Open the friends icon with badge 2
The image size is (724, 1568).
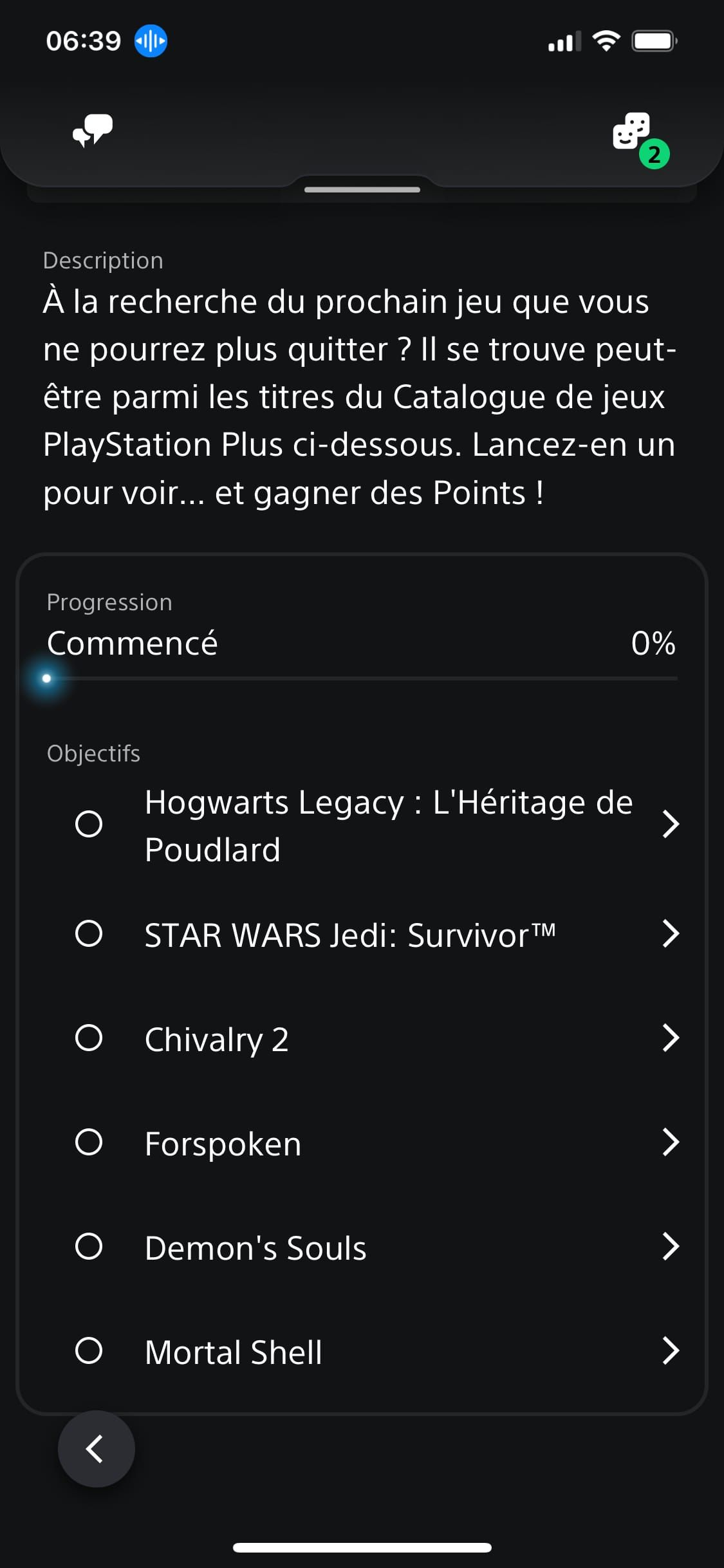pyautogui.click(x=633, y=133)
